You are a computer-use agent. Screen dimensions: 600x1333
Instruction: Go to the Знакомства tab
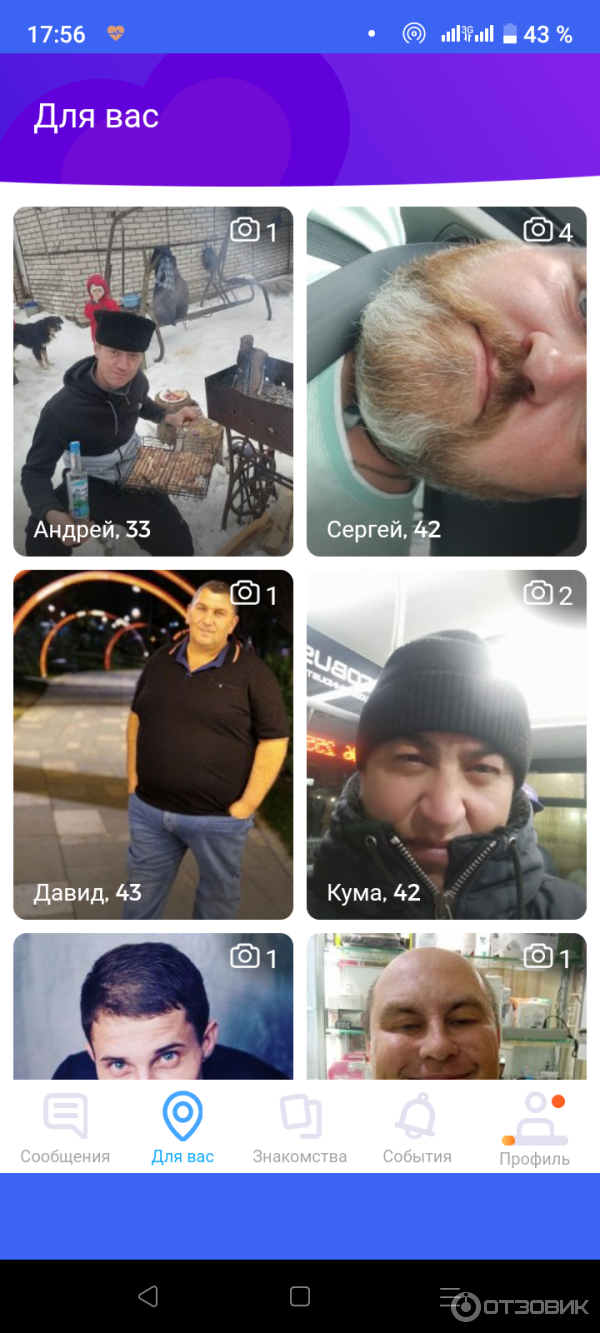[x=299, y=1128]
